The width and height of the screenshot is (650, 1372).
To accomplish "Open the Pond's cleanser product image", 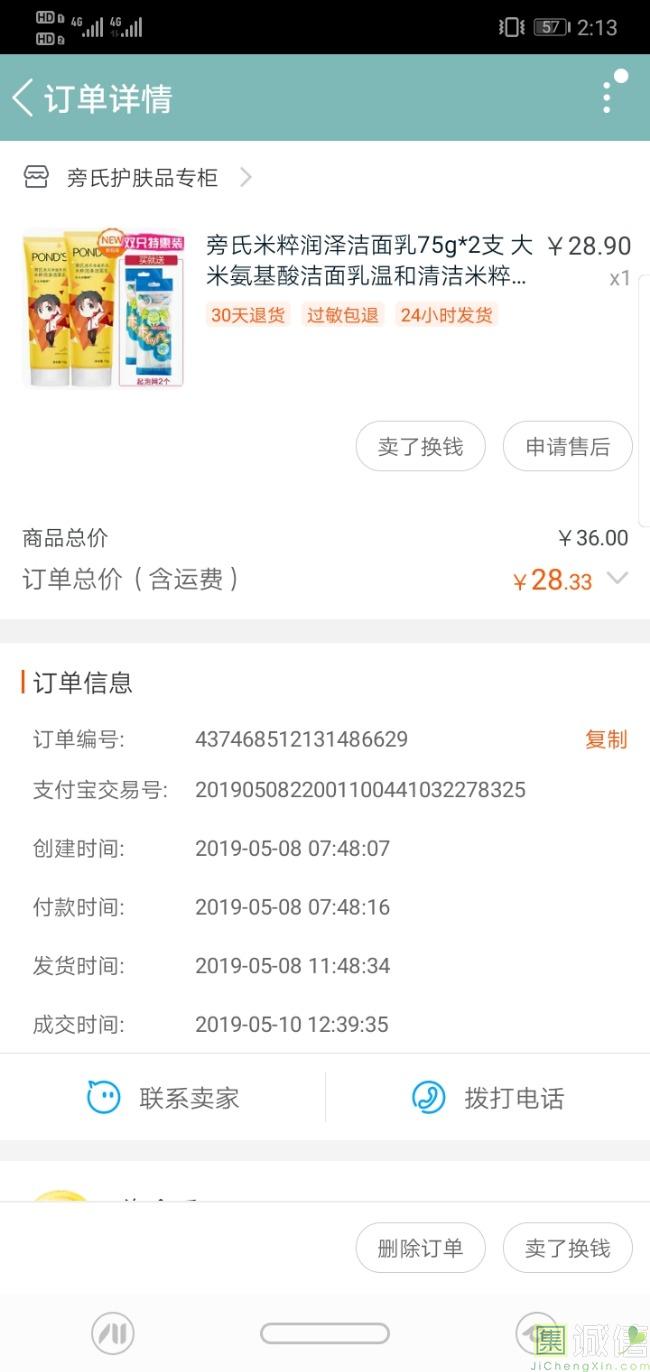I will pyautogui.click(x=103, y=309).
